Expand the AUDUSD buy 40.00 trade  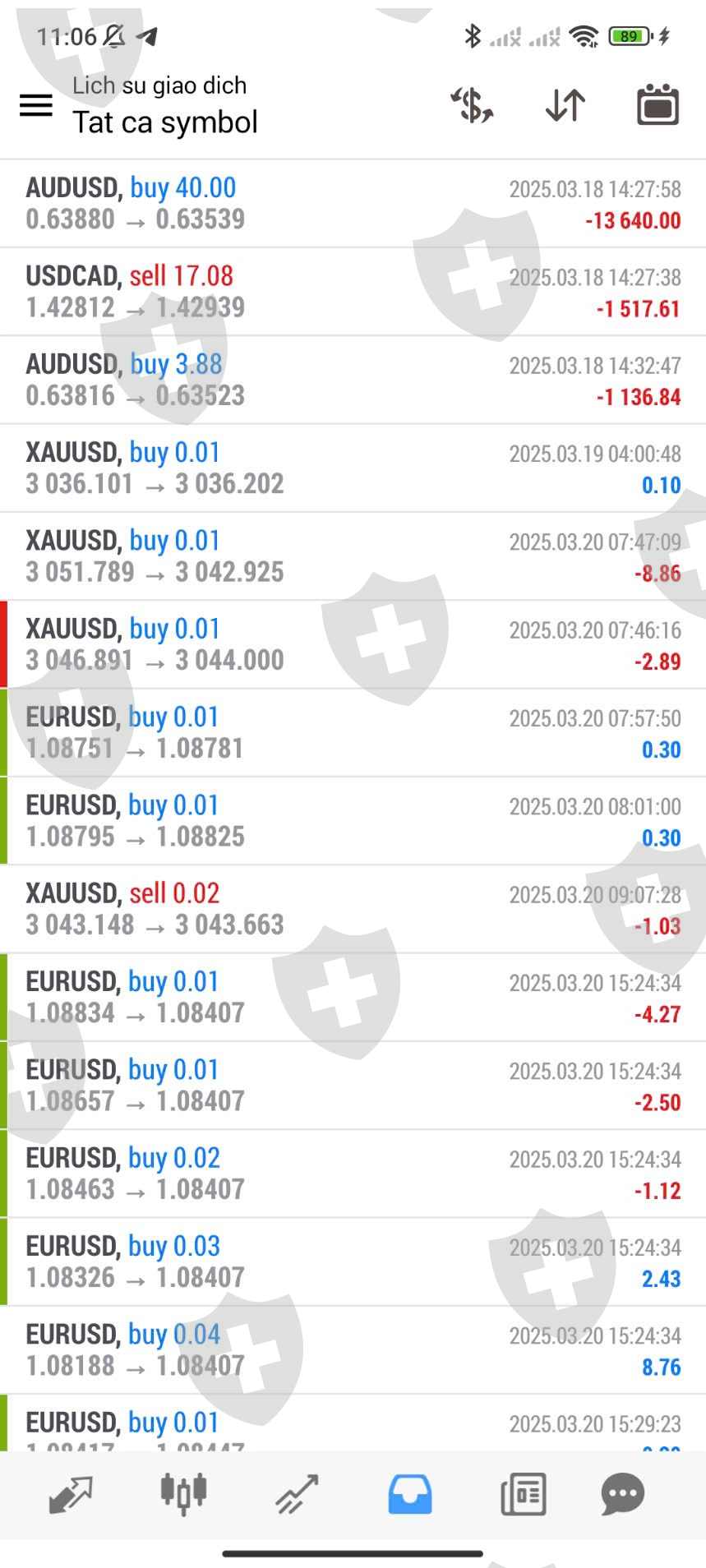[353, 204]
